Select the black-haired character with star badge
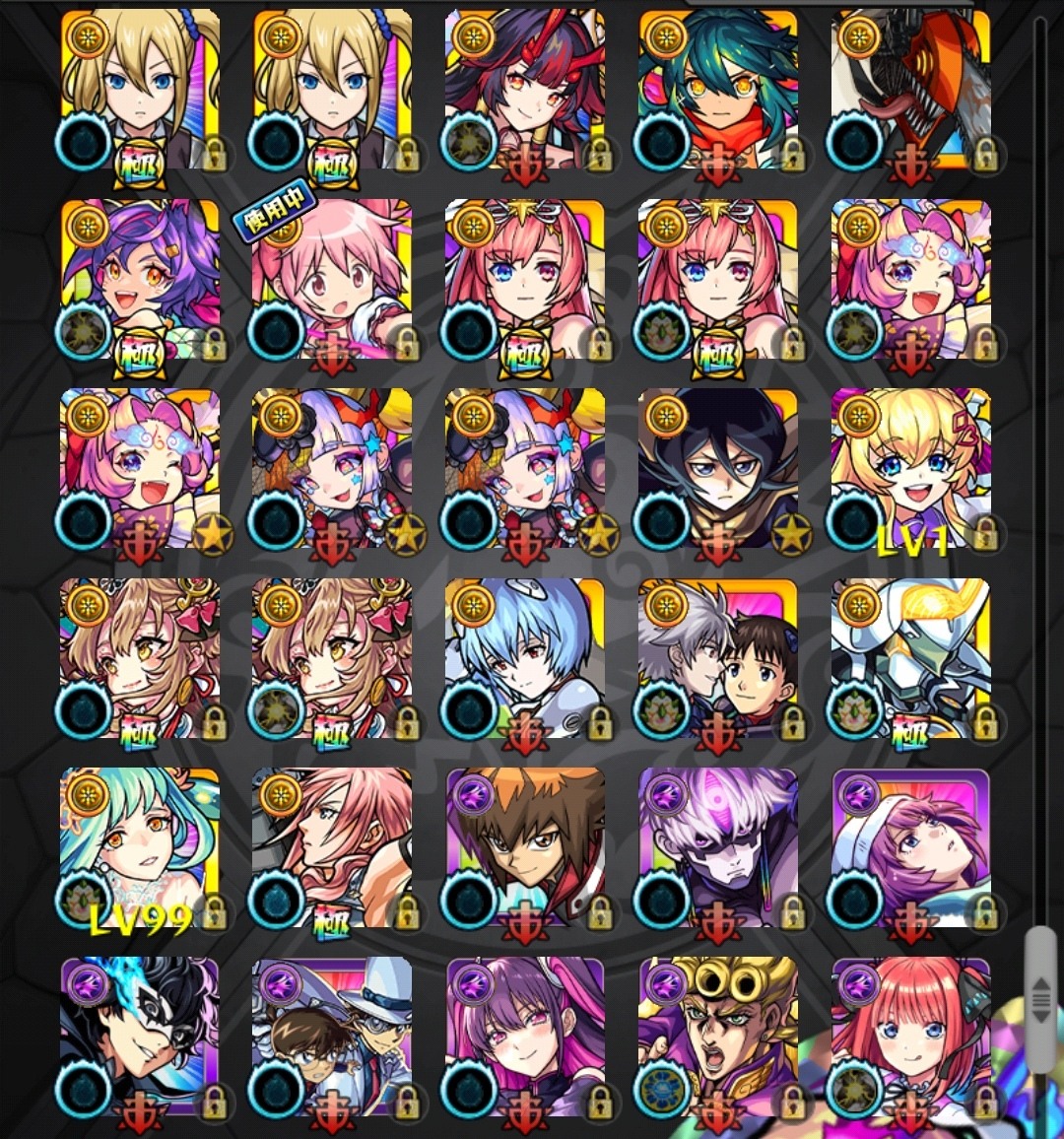This screenshot has width=1064, height=1139. coord(718,469)
